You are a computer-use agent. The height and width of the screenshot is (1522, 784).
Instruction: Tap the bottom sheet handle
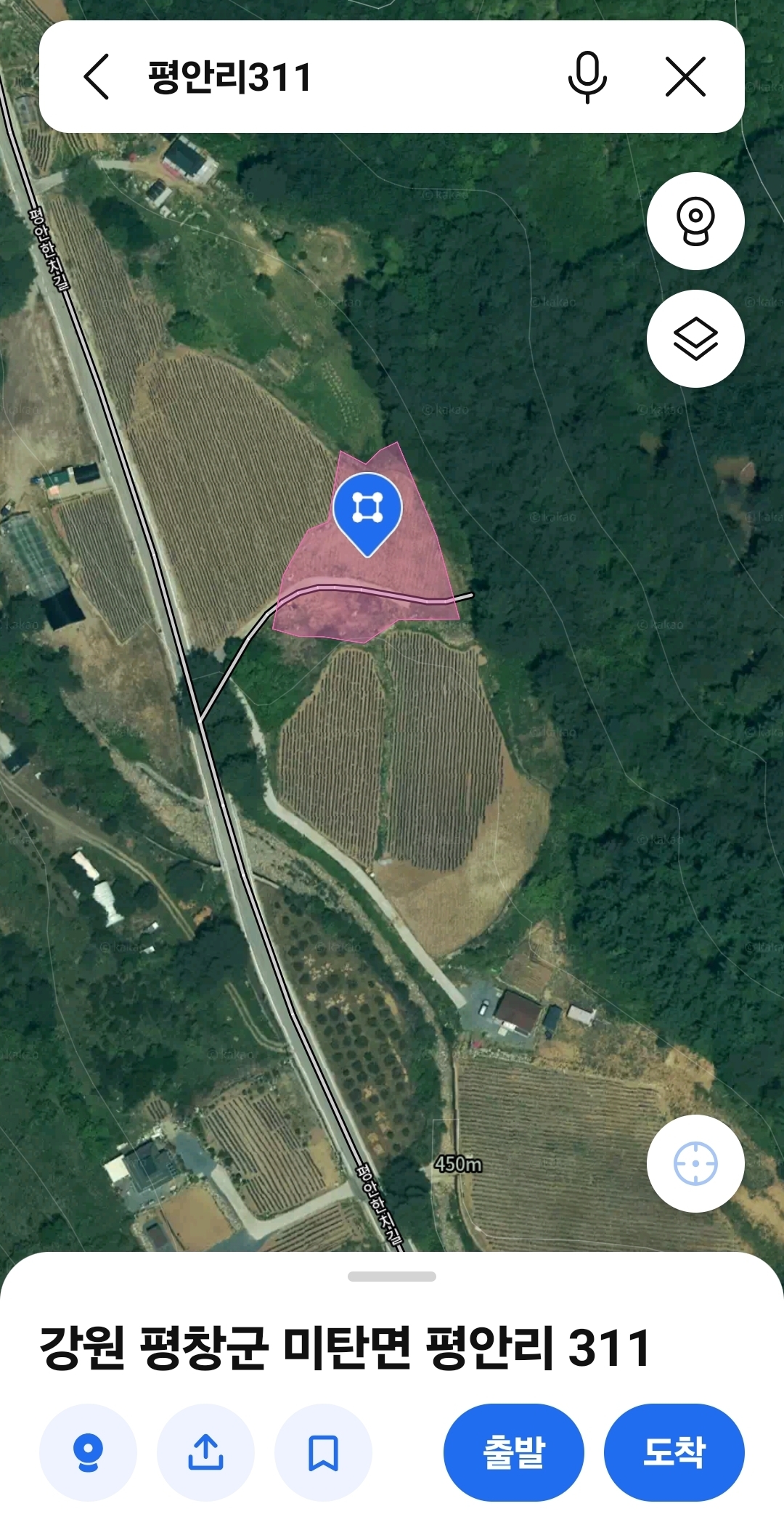pyautogui.click(x=392, y=1277)
